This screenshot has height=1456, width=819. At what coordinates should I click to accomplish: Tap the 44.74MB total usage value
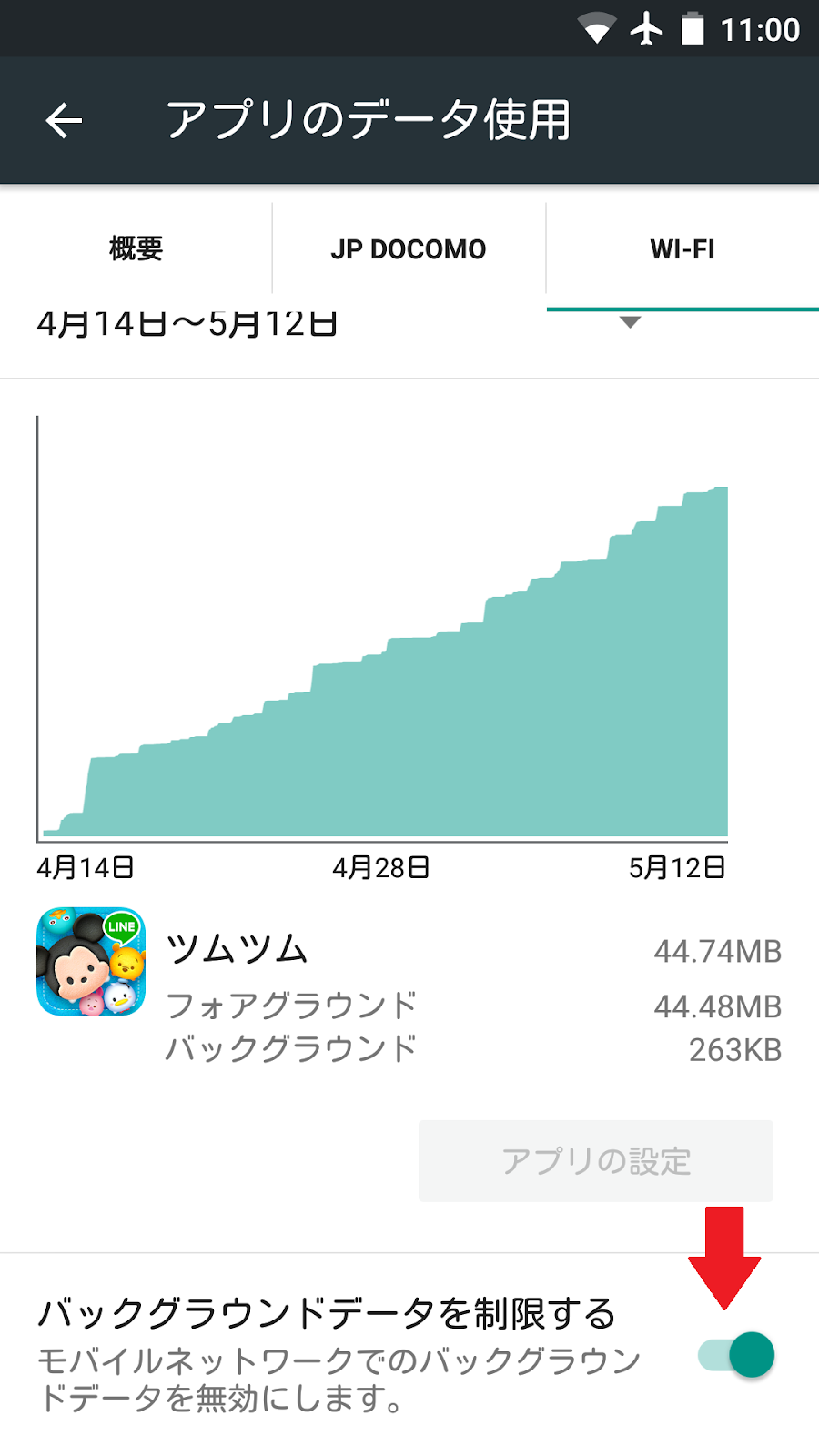click(x=718, y=950)
